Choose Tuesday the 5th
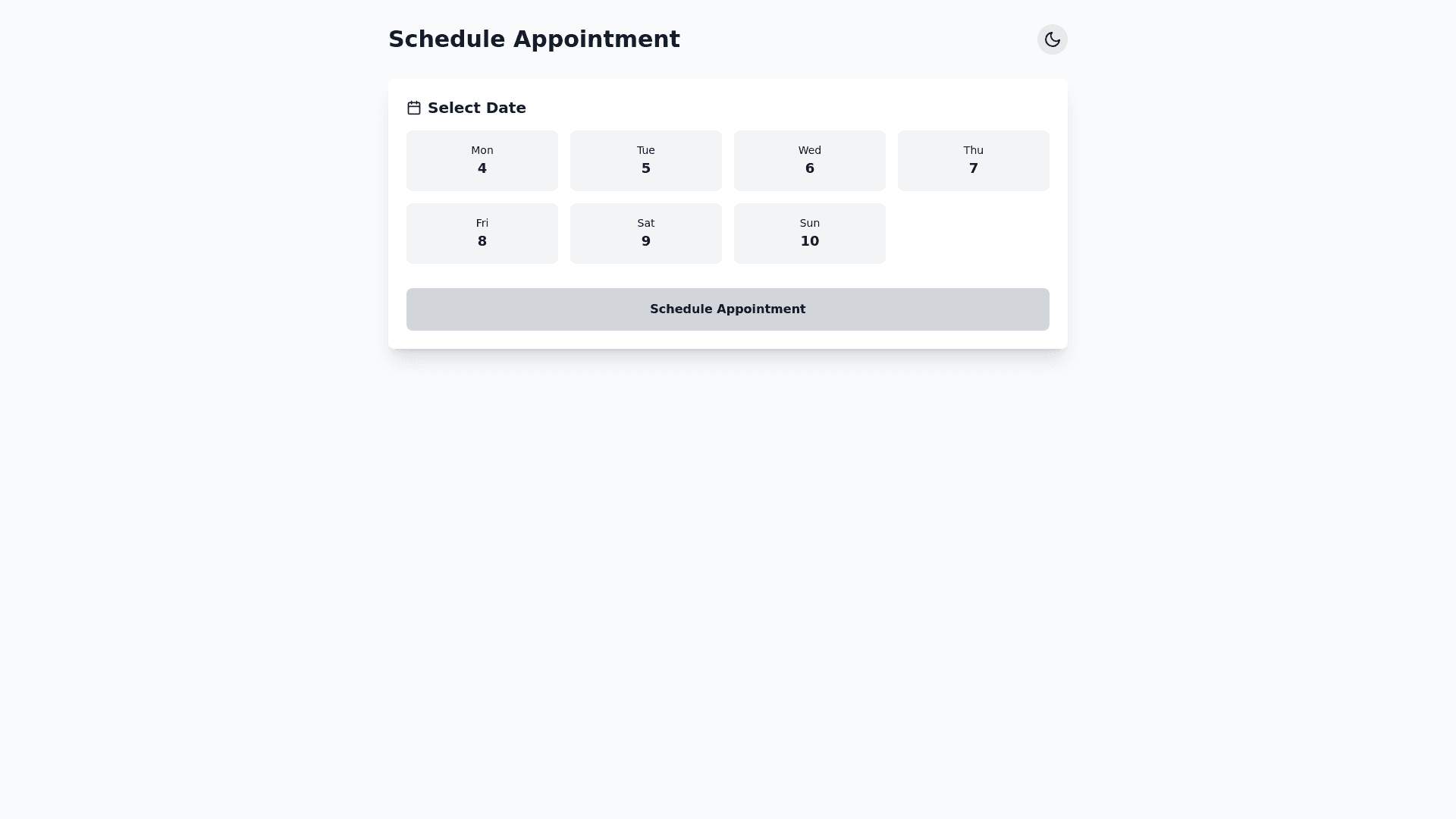 coord(645,160)
